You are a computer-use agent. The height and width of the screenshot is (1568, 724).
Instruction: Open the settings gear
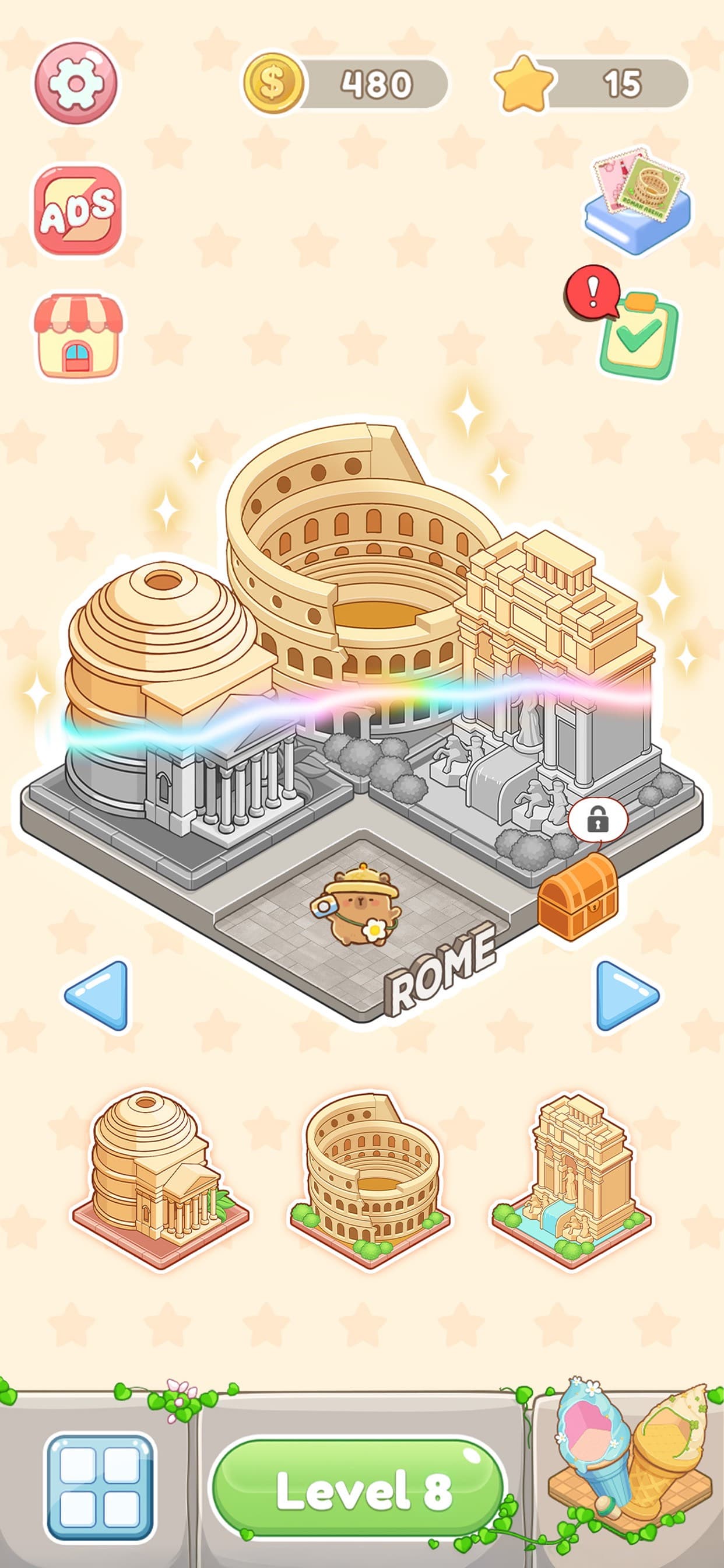75,83
